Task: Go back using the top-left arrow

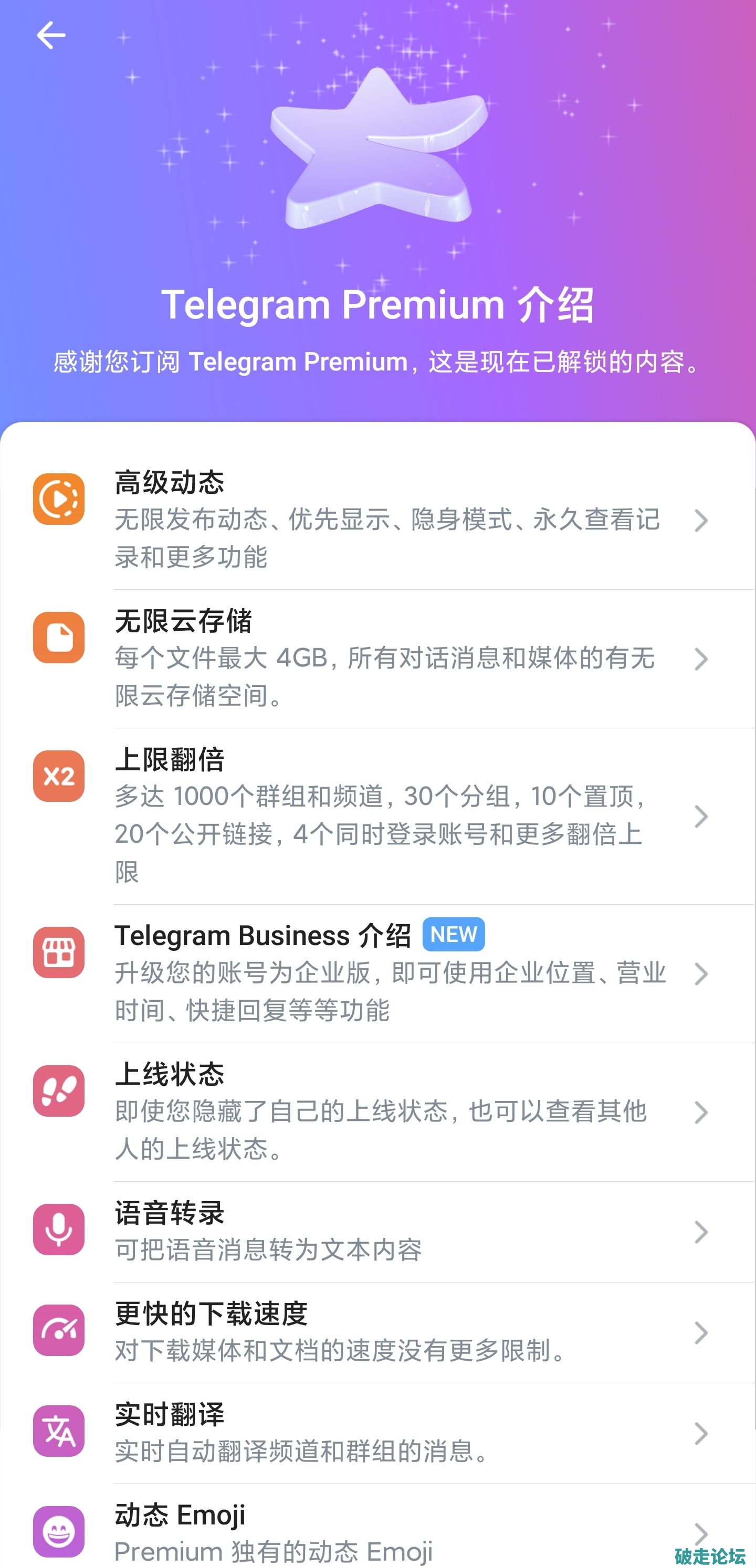Action: [50, 35]
